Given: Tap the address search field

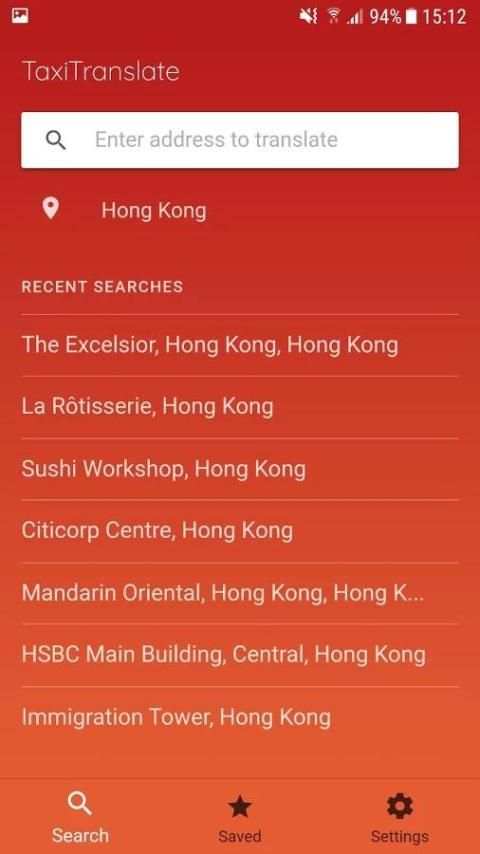Looking at the screenshot, I should tap(240, 140).
